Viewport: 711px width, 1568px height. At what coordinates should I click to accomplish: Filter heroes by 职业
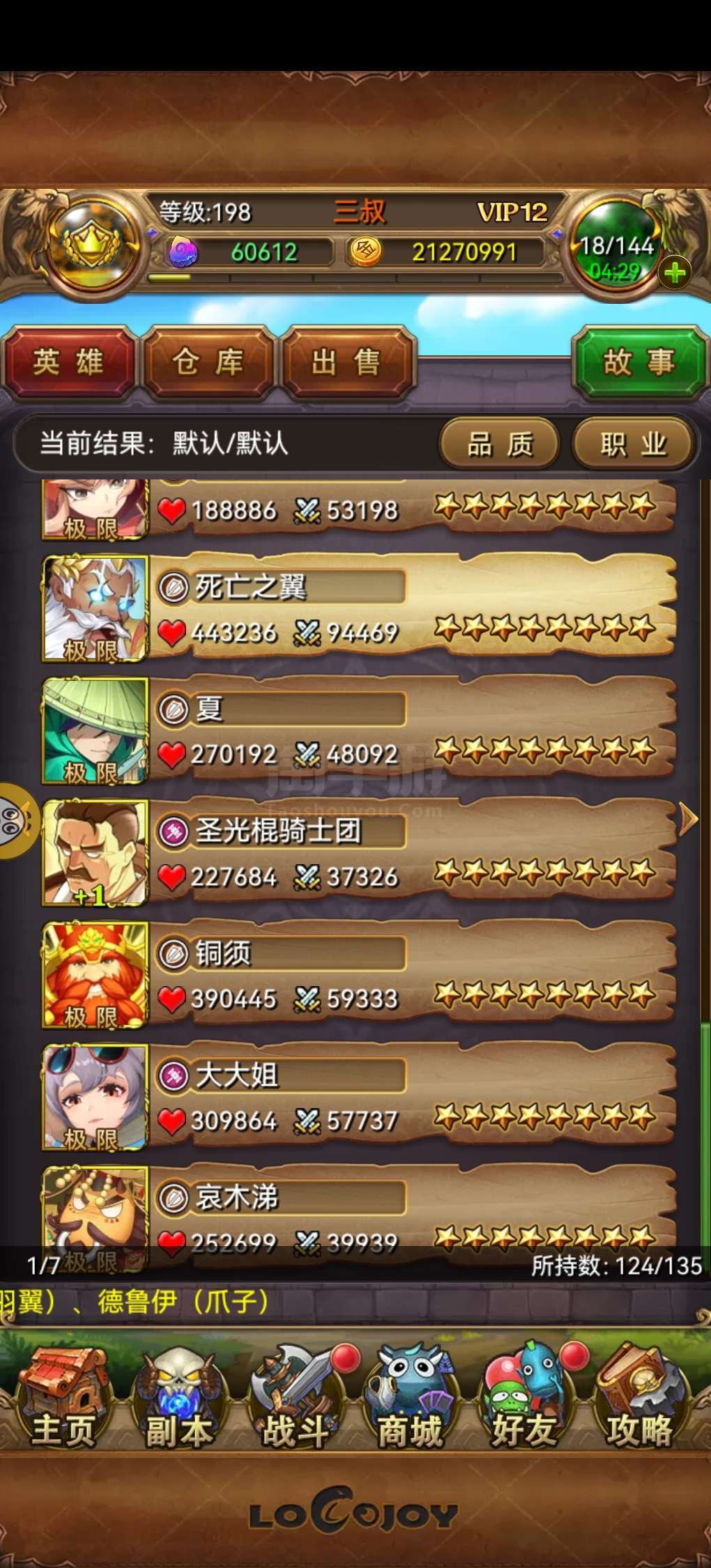(633, 444)
